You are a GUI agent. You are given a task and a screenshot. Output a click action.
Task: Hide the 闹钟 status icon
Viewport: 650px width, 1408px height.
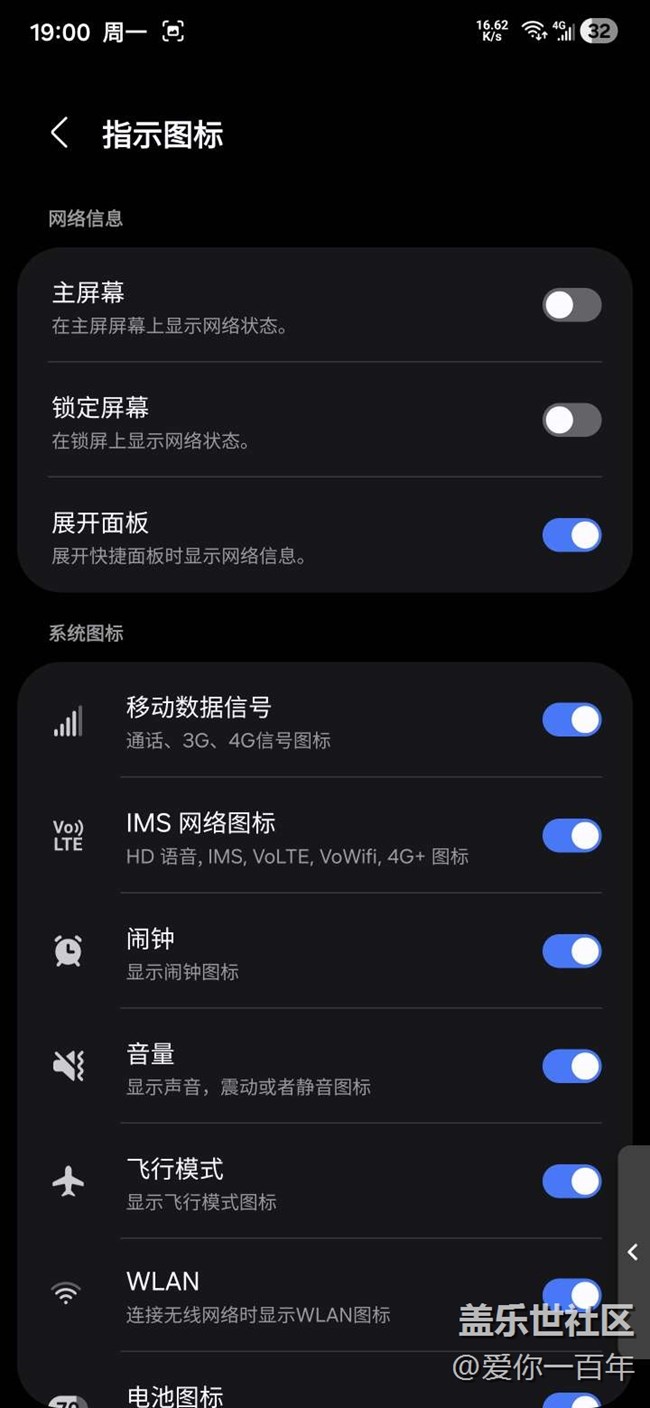[x=571, y=951]
